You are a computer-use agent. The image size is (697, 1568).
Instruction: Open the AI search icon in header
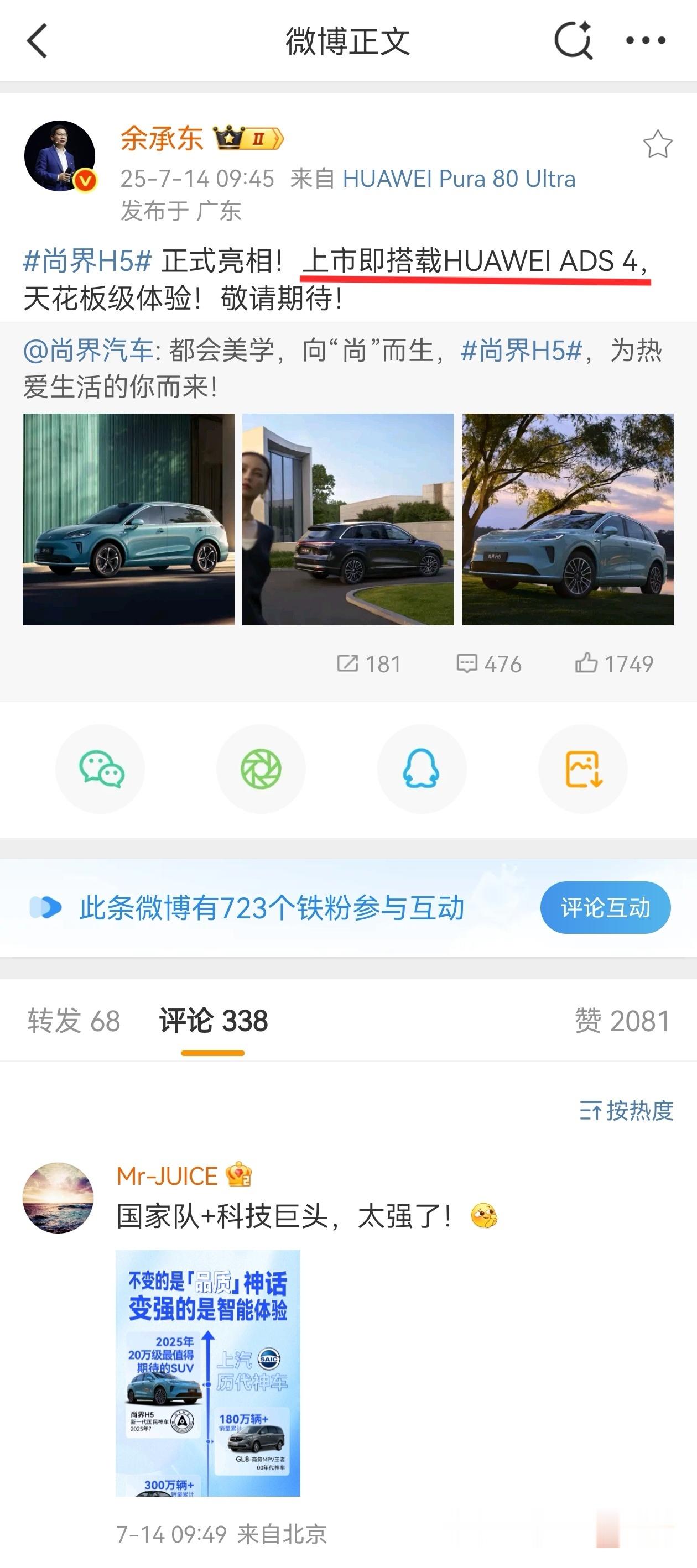(573, 40)
